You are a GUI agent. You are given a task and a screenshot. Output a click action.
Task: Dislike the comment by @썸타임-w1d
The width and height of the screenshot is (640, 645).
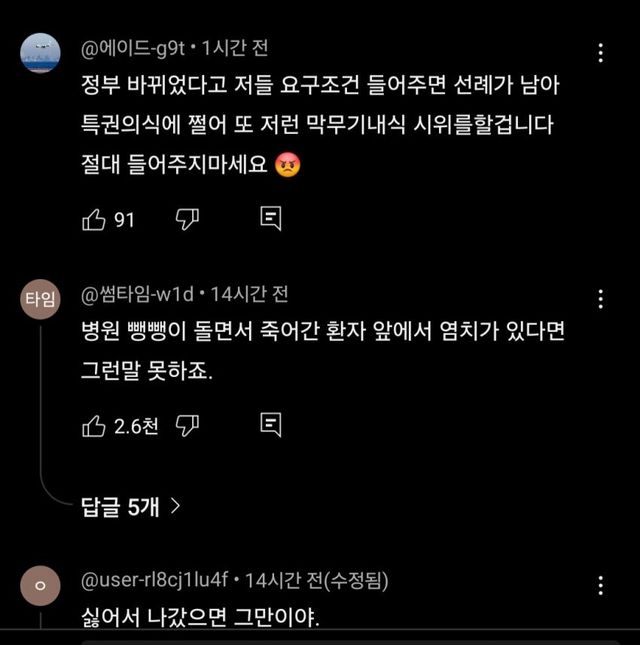tap(188, 426)
